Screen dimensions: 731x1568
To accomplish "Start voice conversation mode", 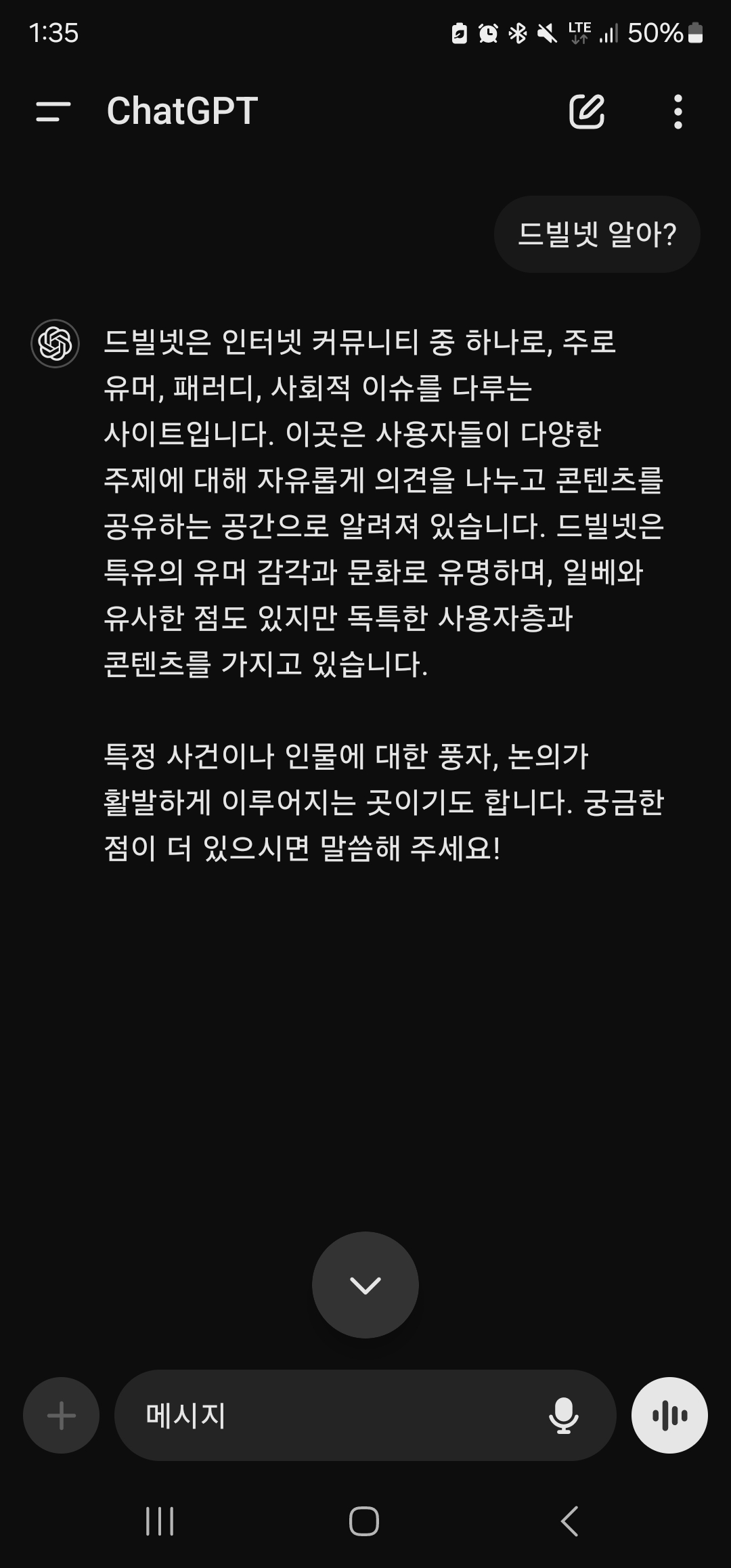I will tap(669, 1415).
